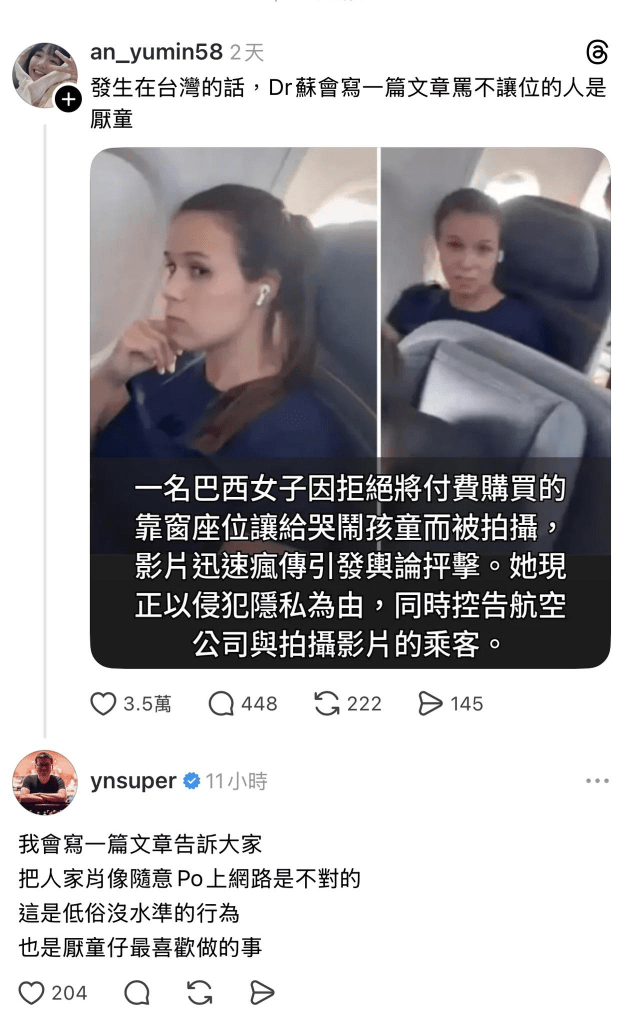The width and height of the screenshot is (629, 1024).
Task: Open the an_yumin58 username link
Action: tap(155, 53)
